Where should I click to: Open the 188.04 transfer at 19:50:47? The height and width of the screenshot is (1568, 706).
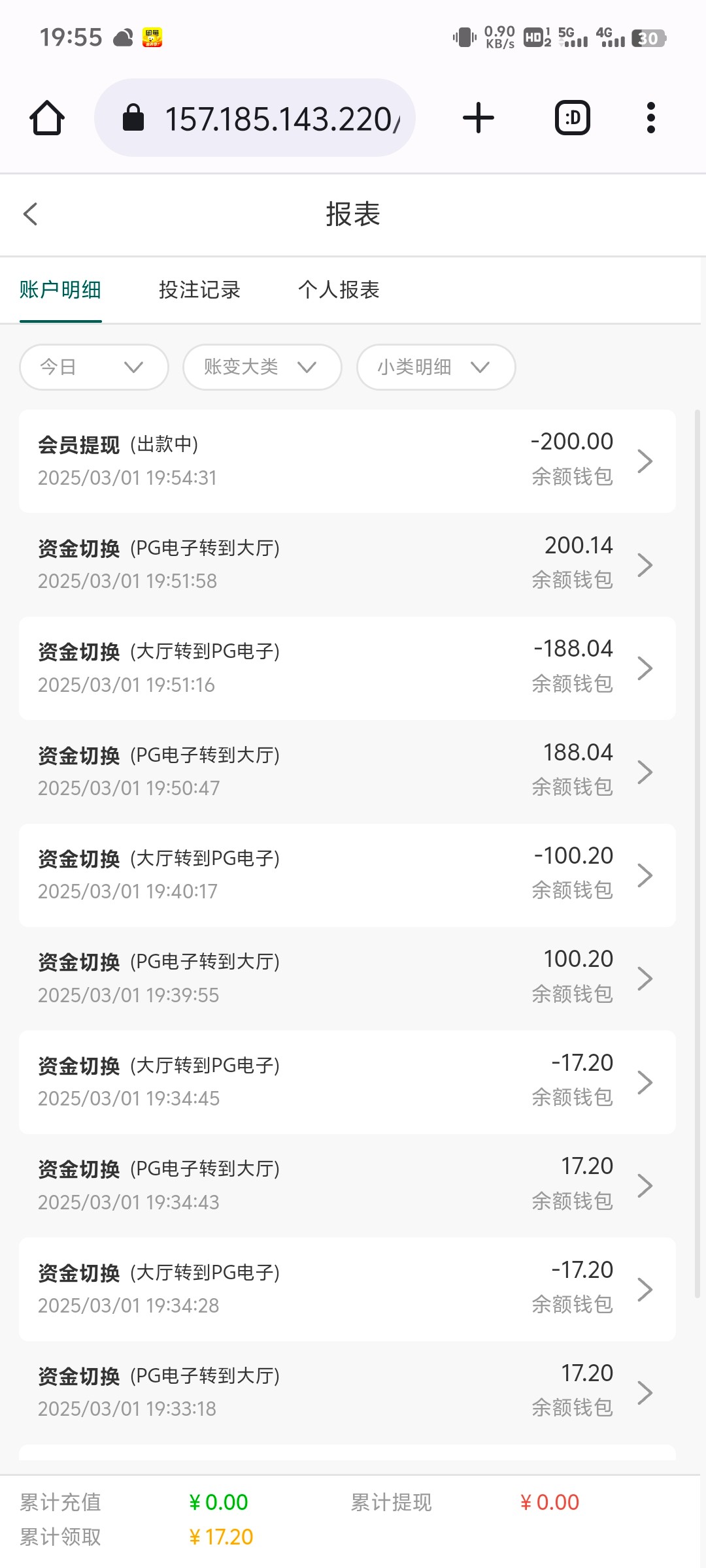click(347, 772)
